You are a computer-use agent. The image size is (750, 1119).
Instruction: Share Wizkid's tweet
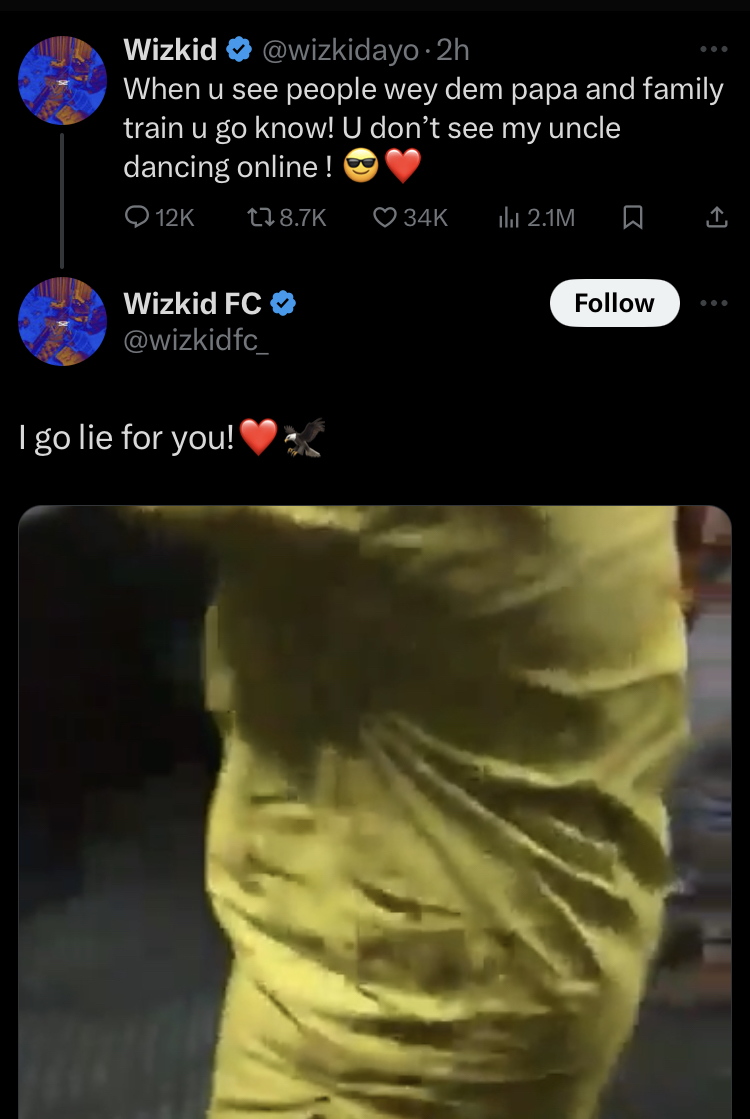(x=716, y=217)
